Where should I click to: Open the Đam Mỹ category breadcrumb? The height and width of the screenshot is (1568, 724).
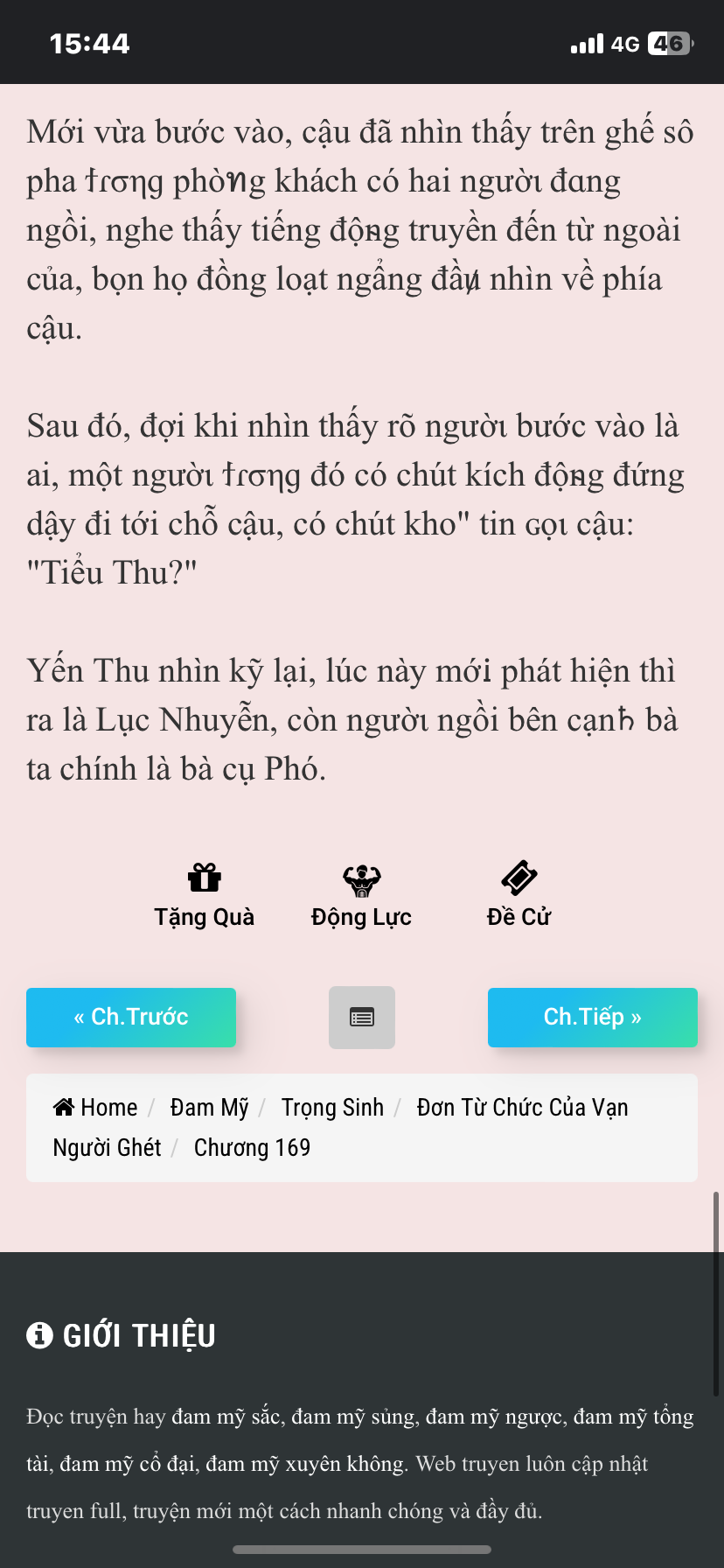point(209,1107)
